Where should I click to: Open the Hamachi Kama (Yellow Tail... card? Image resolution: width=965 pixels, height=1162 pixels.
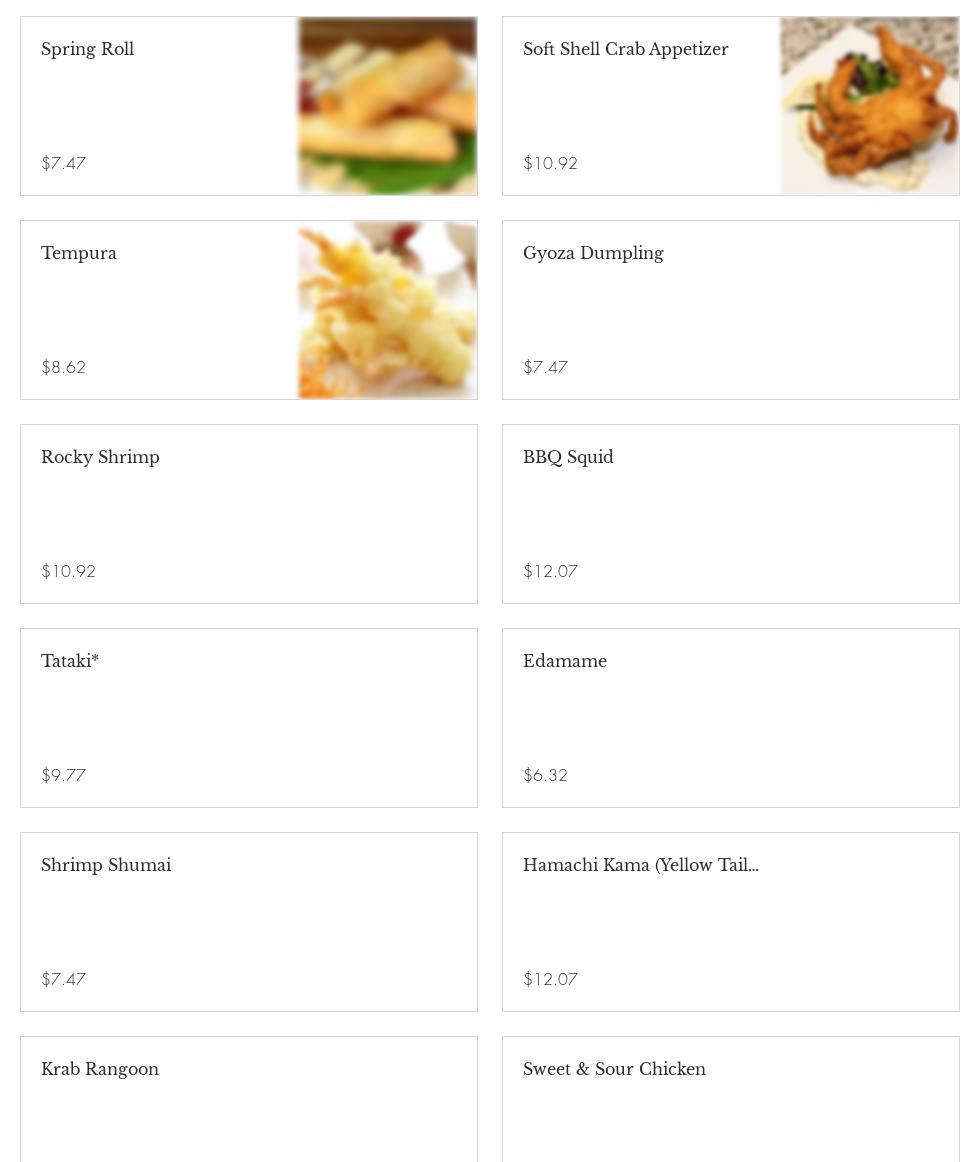730,922
